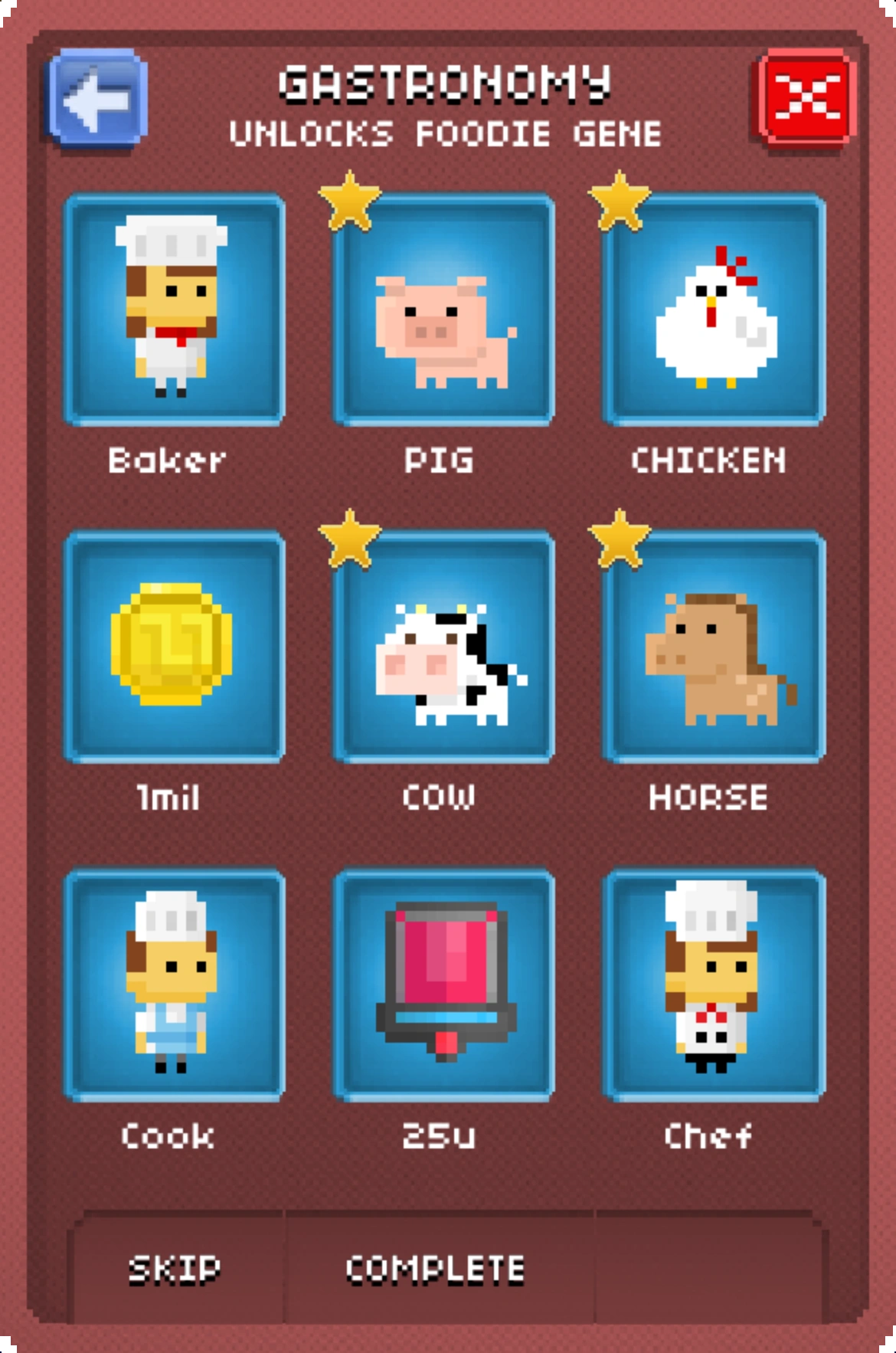Close the Gastronomy panel
The image size is (896, 1353).
[x=807, y=98]
